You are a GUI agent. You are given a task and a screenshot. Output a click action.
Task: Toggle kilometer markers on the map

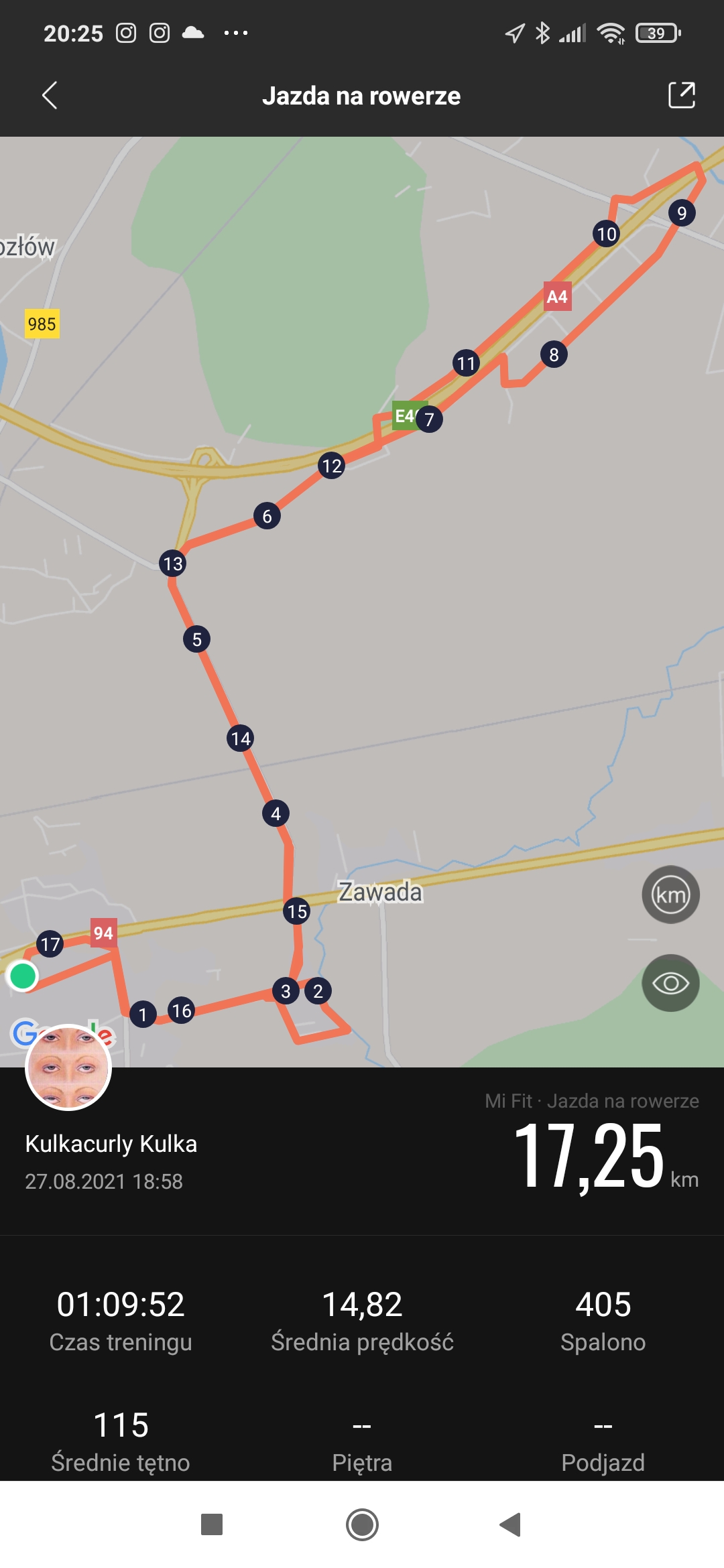670,895
